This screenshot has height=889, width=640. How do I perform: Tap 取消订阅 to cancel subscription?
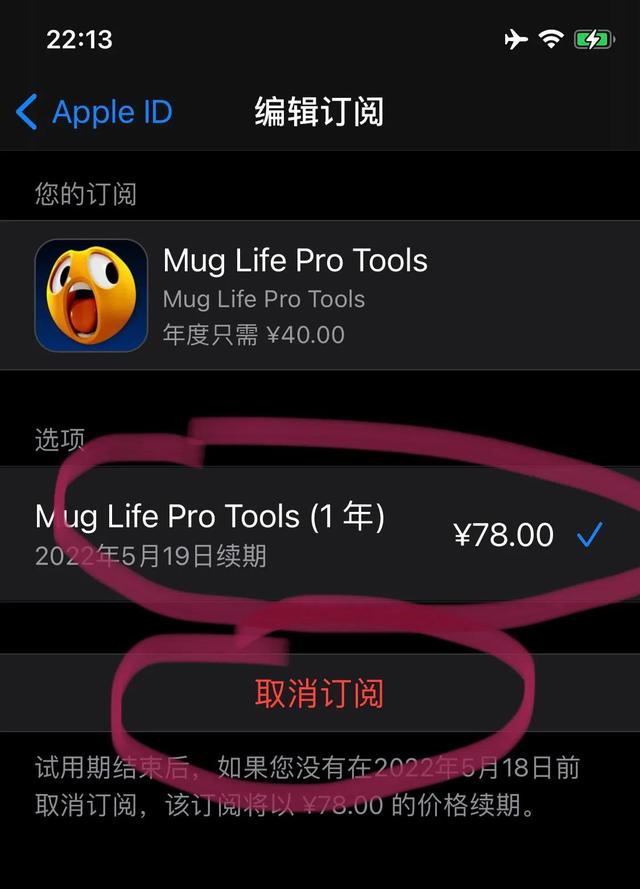(320, 693)
